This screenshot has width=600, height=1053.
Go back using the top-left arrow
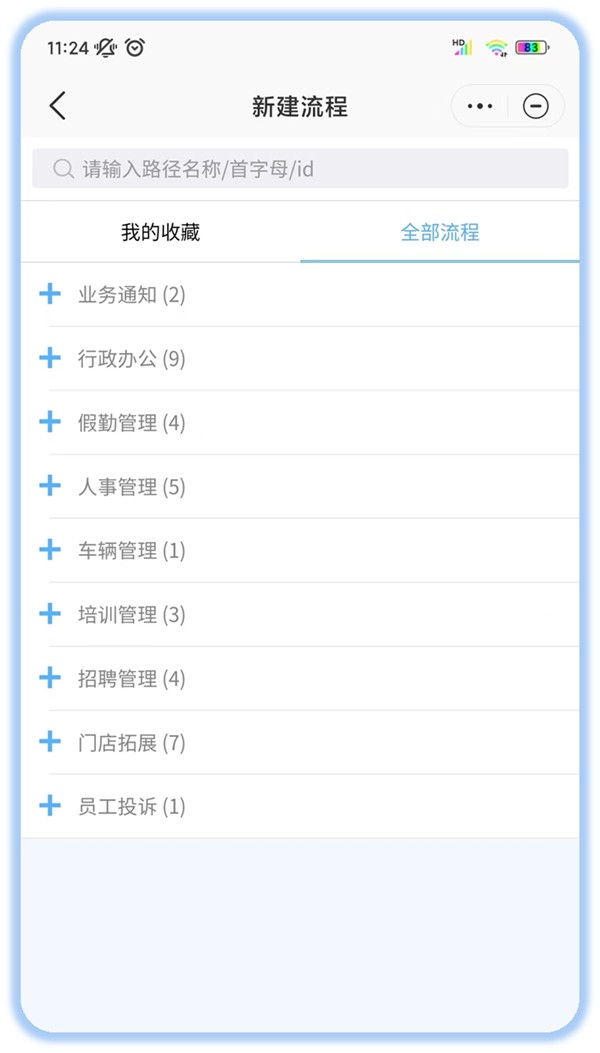(x=58, y=106)
